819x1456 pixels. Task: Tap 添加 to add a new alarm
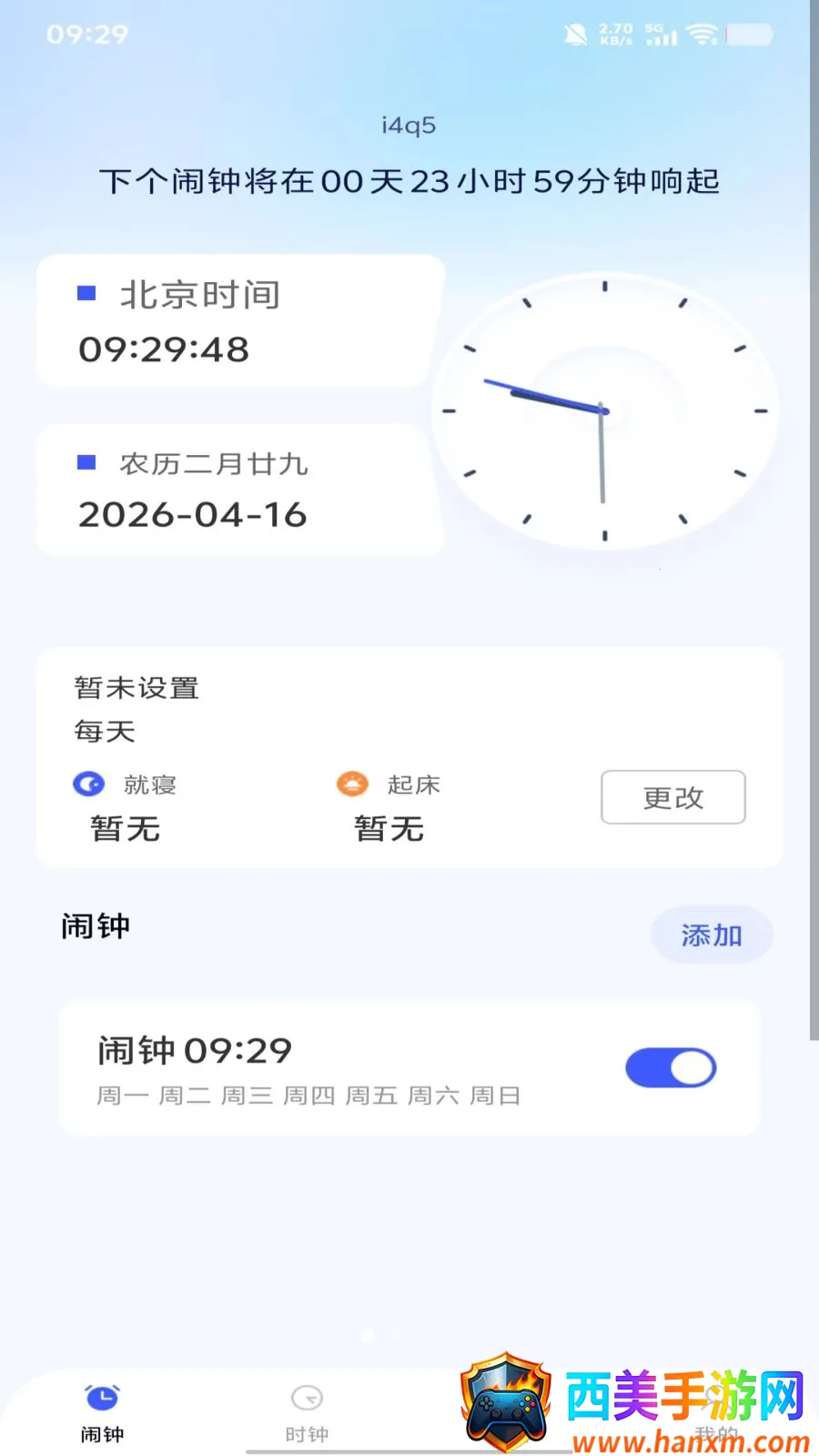[x=712, y=935]
